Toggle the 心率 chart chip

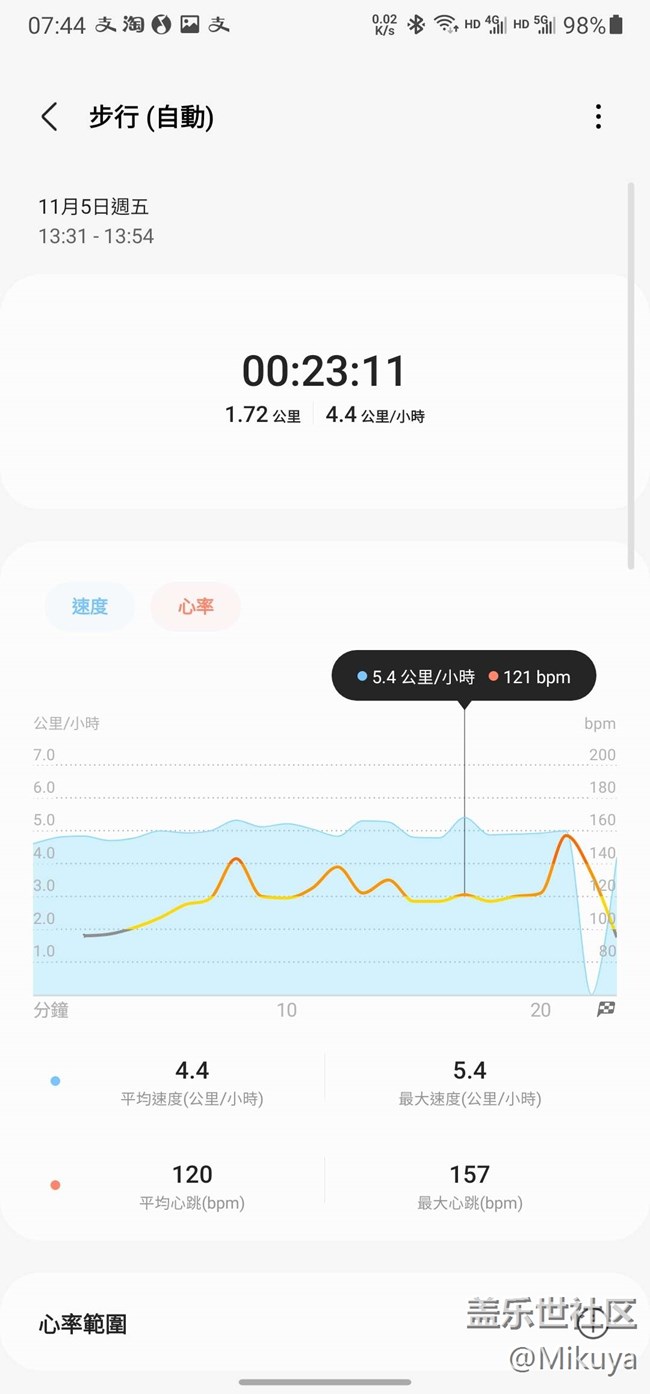click(196, 606)
